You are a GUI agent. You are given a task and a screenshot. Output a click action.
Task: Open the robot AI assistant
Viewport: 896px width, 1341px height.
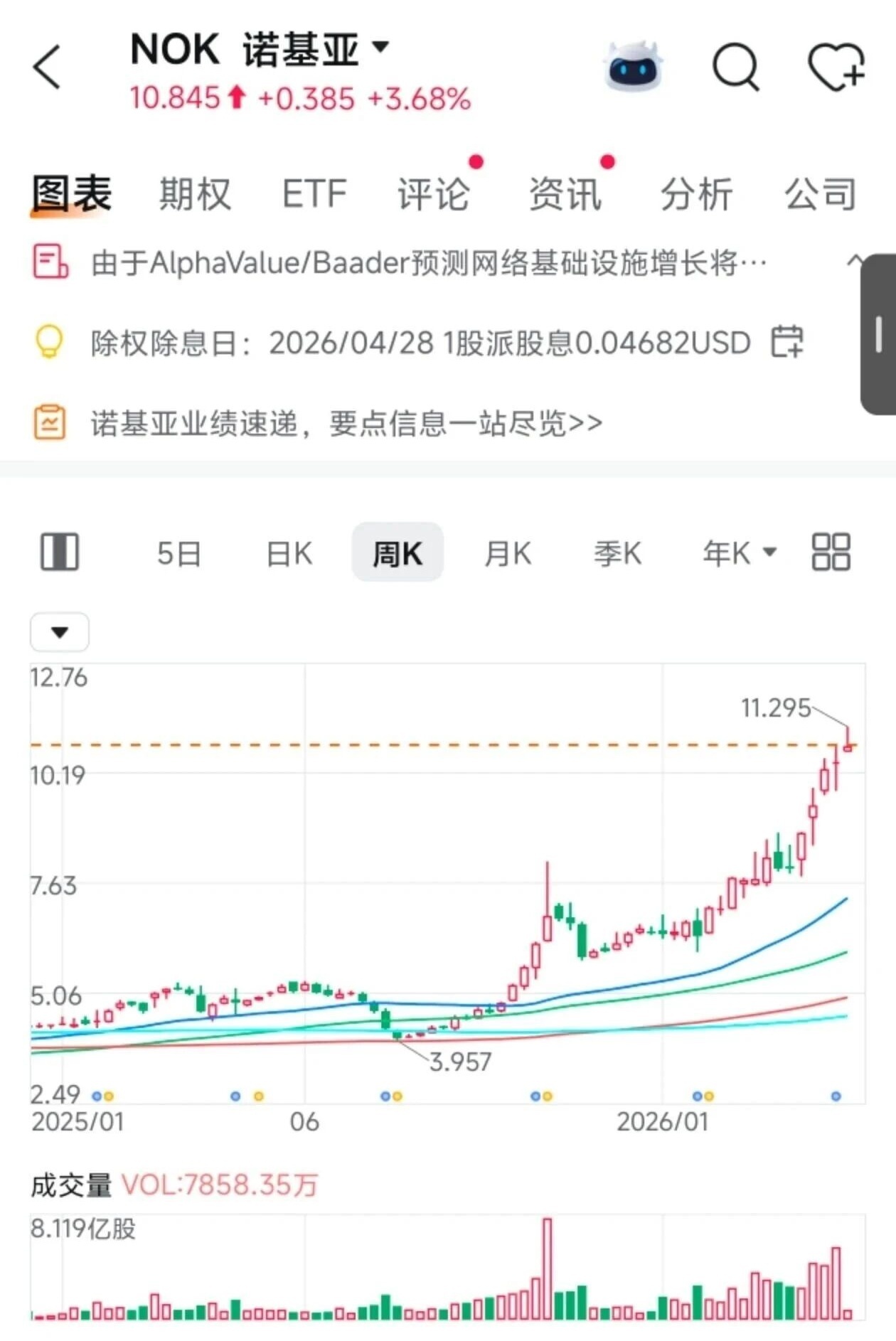pos(633,67)
